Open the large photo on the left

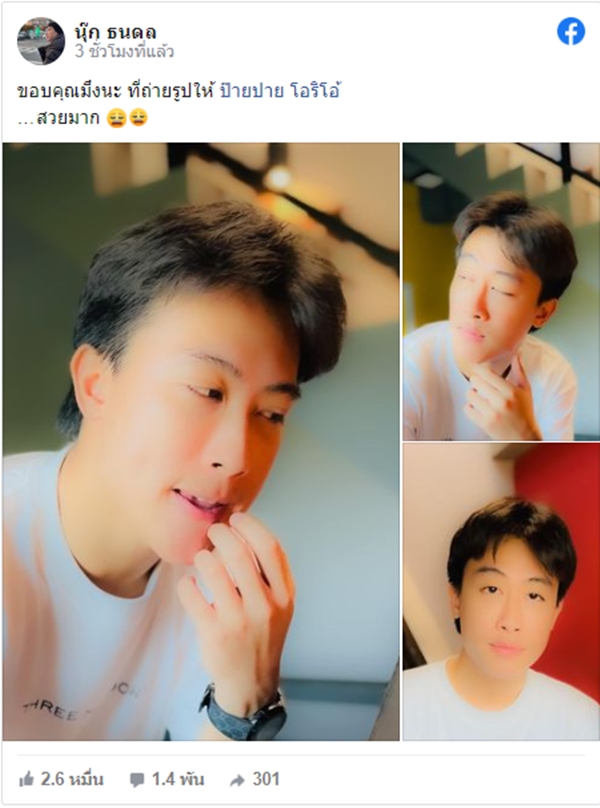201,440
